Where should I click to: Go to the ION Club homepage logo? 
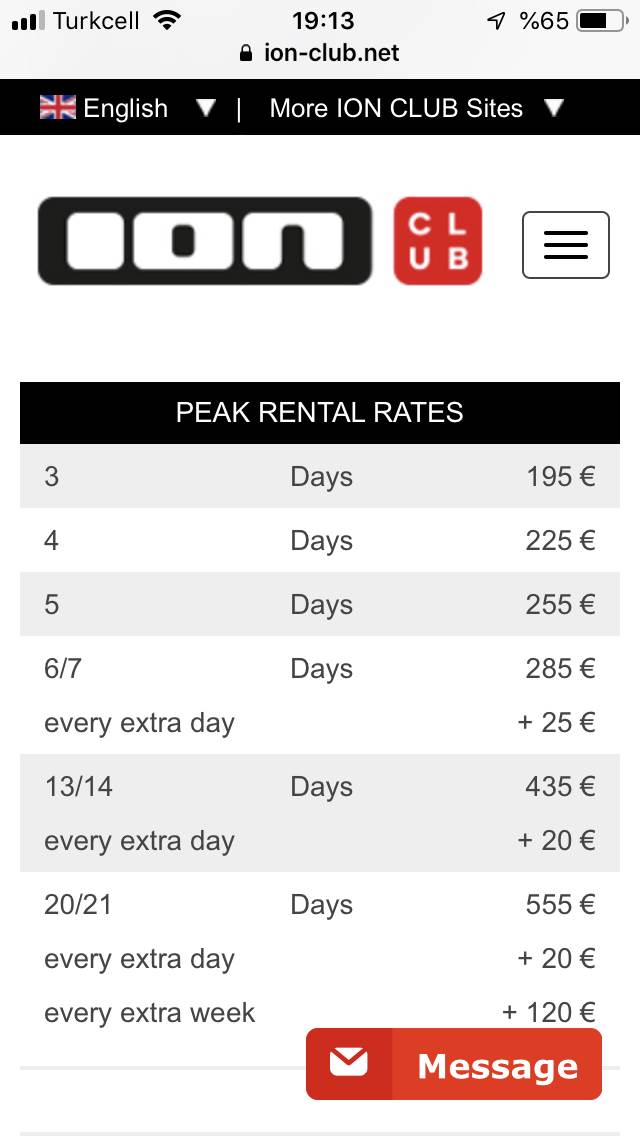click(260, 241)
